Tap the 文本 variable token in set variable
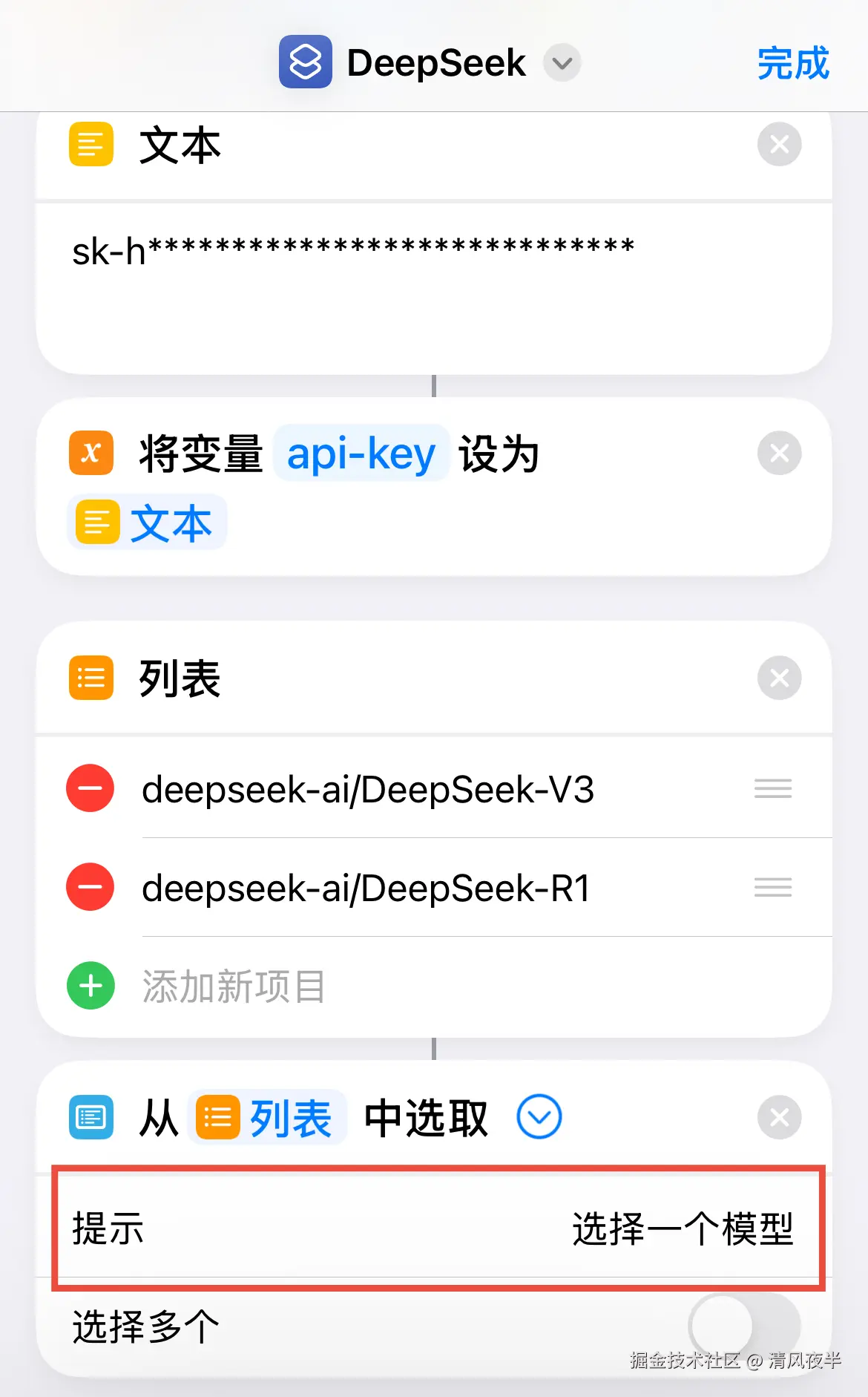Viewport: 868px width, 1397px height. pos(148,523)
